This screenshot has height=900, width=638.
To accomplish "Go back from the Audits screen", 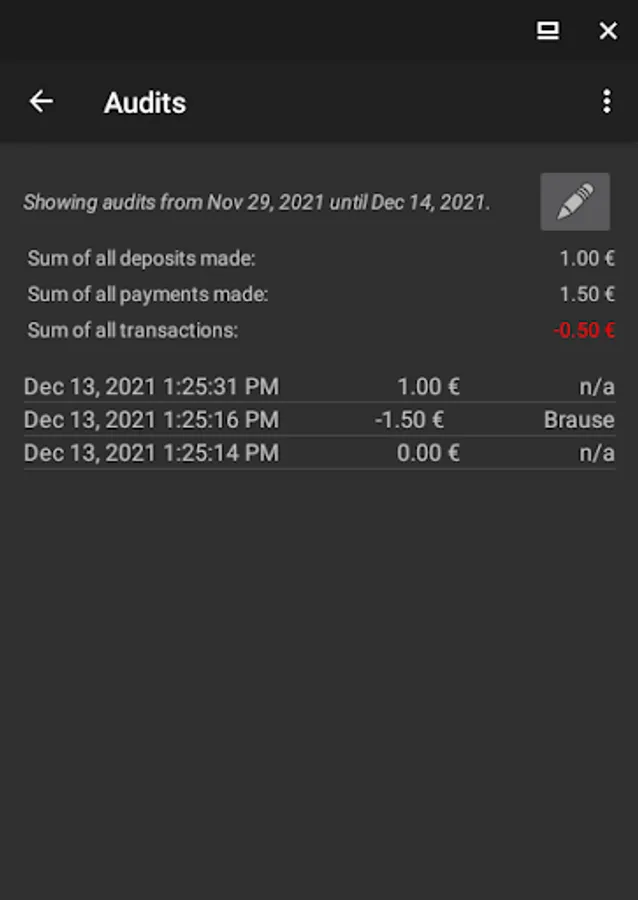I will [x=41, y=101].
